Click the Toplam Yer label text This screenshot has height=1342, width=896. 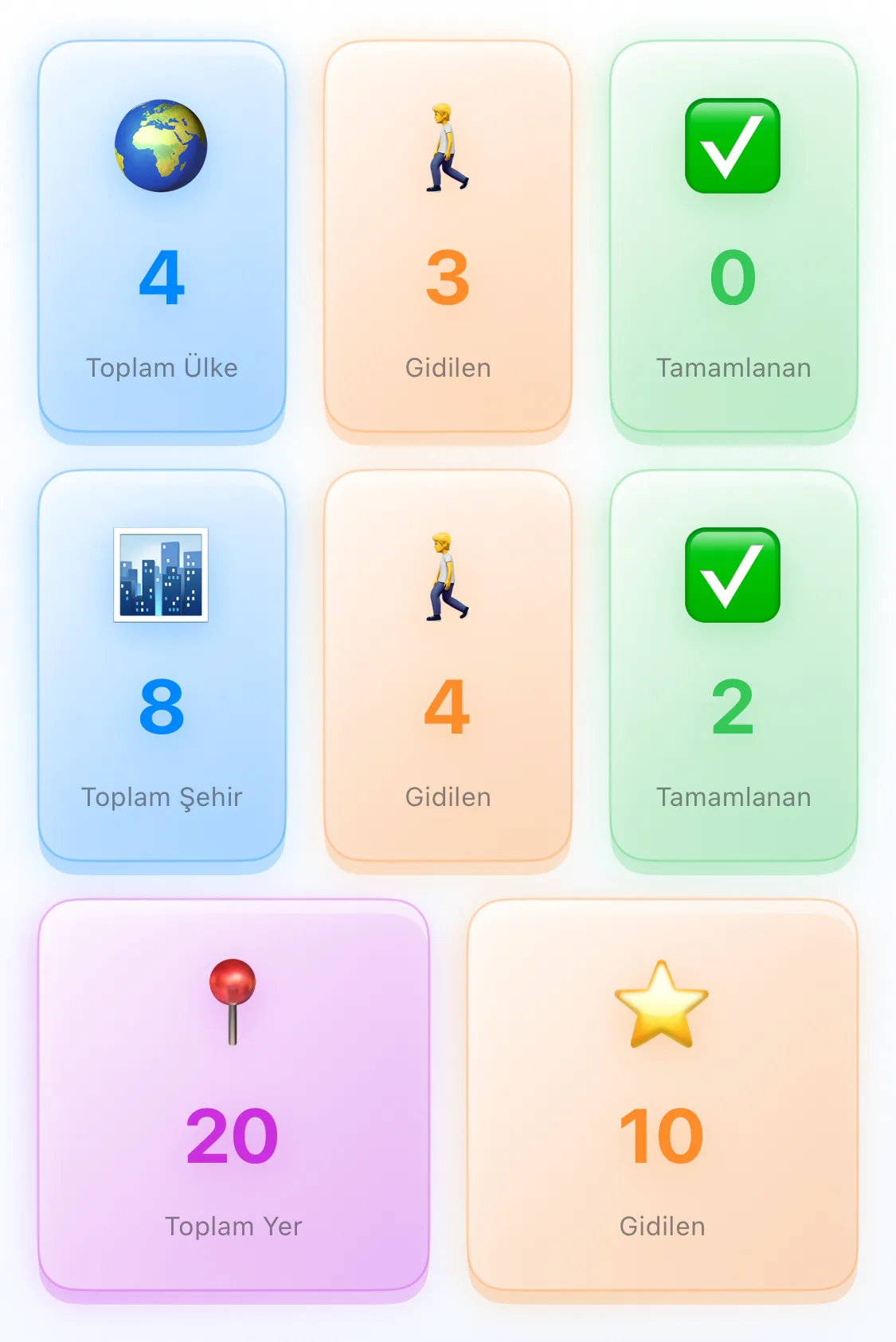[x=233, y=1227]
